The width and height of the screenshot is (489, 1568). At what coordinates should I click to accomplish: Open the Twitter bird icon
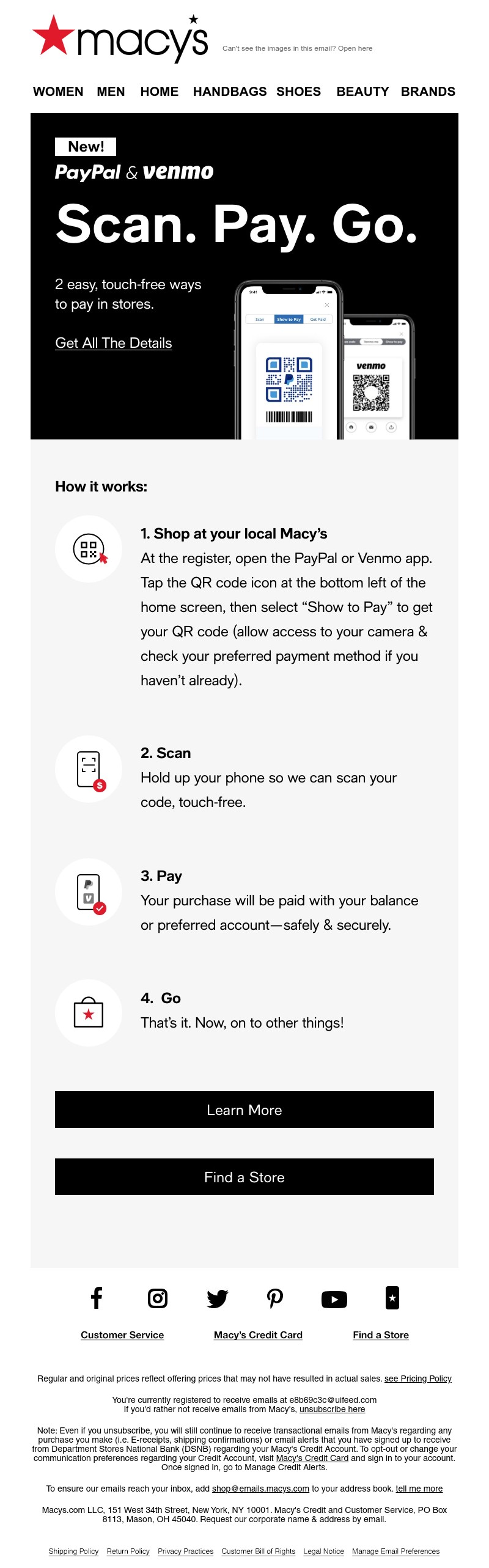coord(217,1298)
